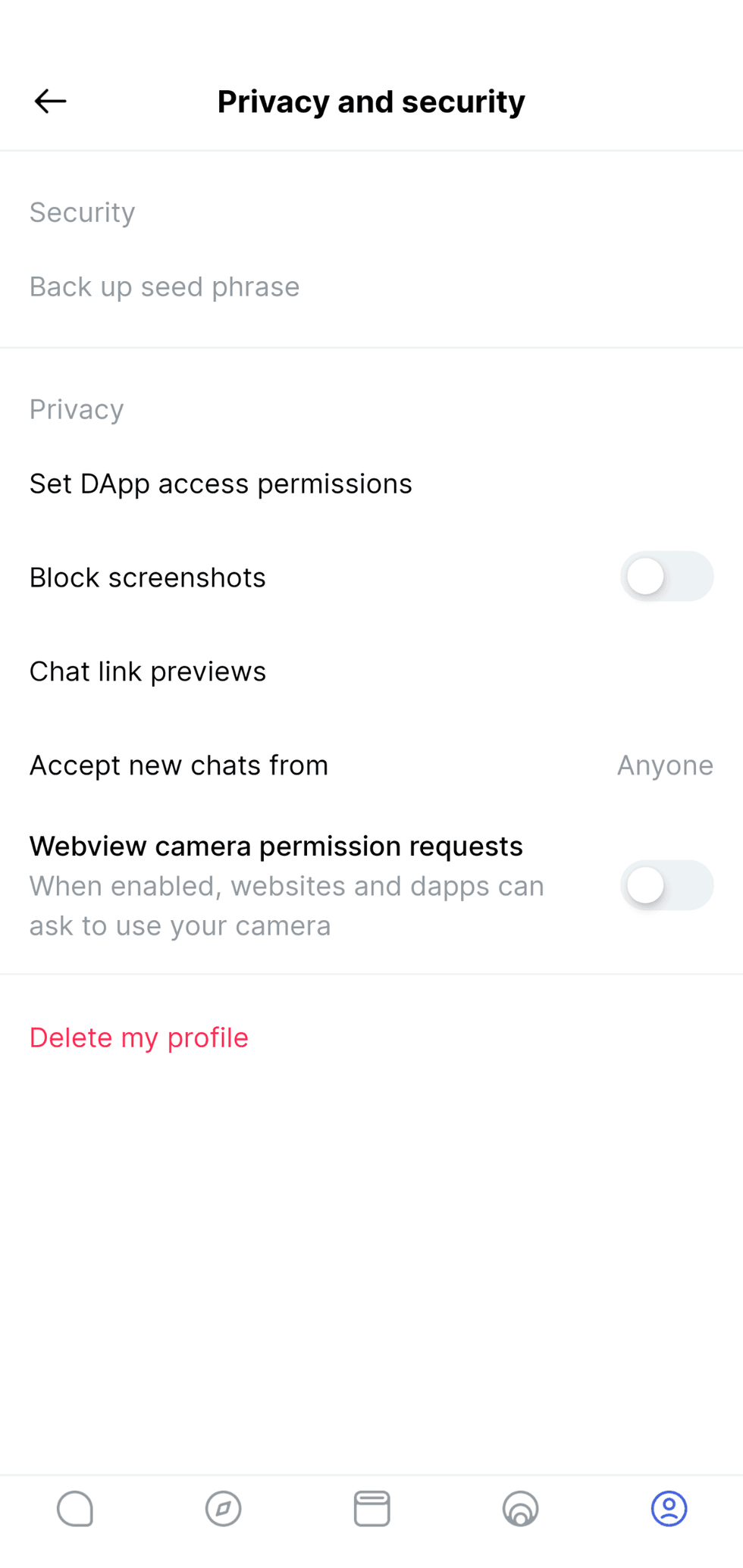Switch to the Wallet tab

pyautogui.click(x=371, y=1508)
